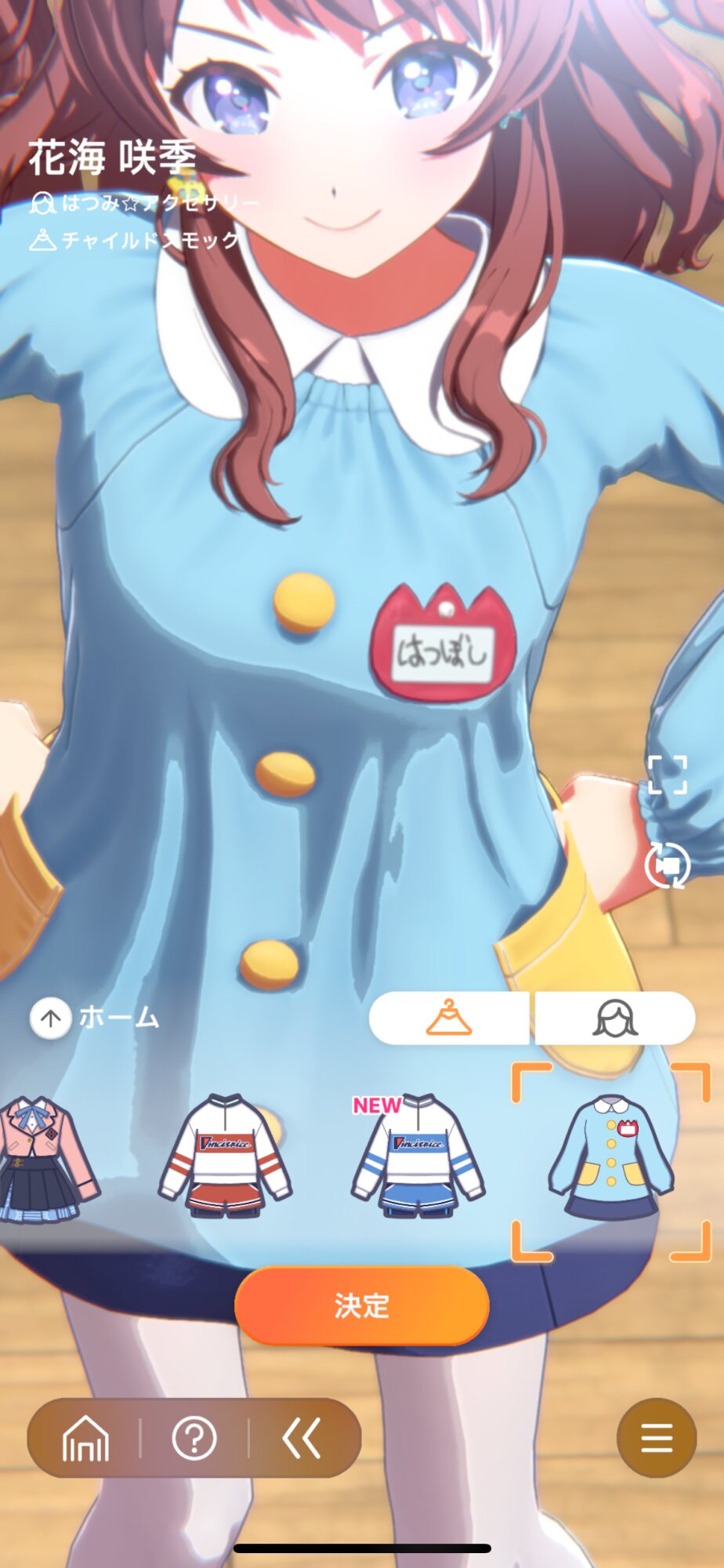Go to the home screen icon

pos(85,1439)
